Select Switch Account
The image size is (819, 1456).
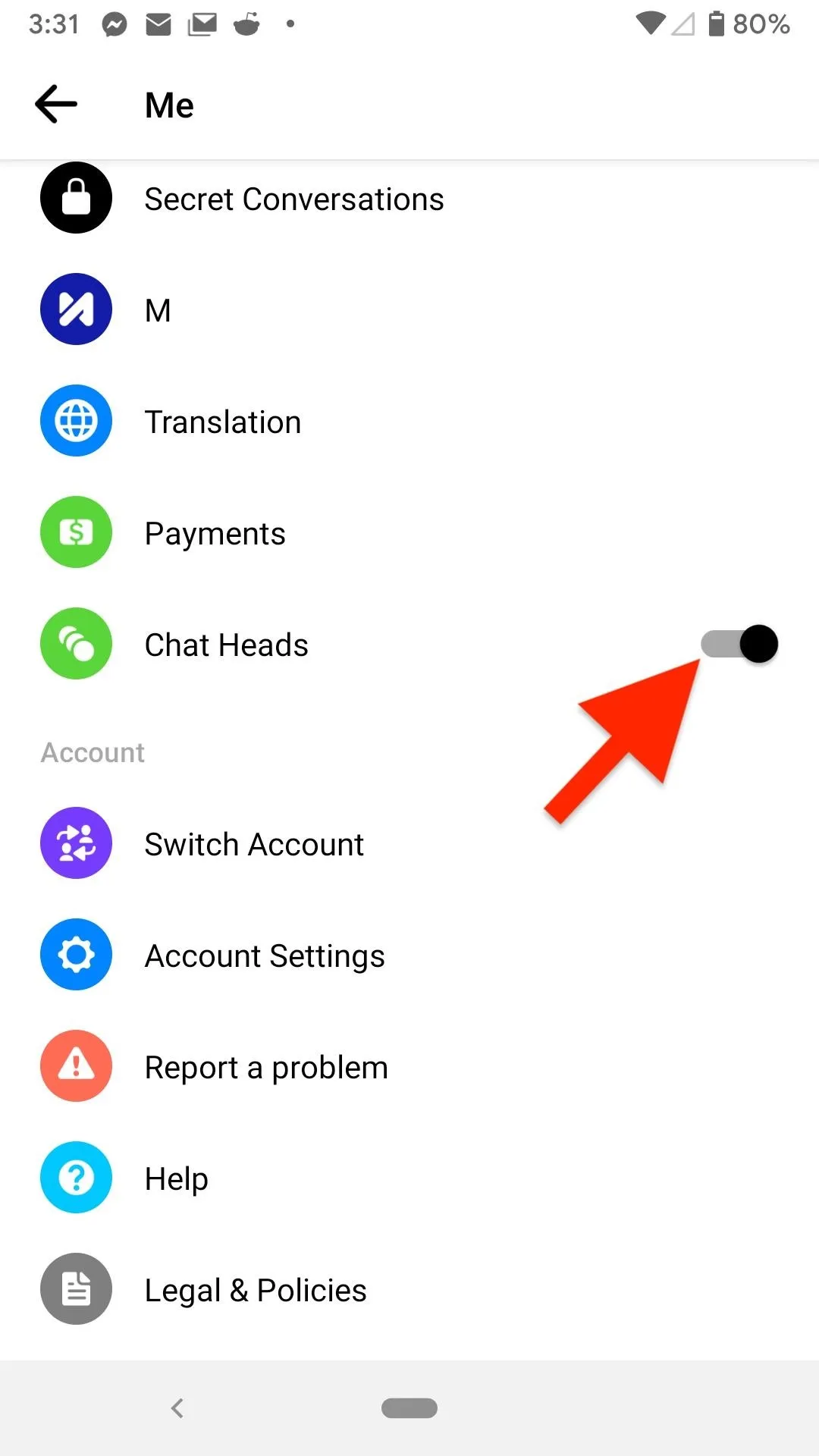click(x=254, y=844)
